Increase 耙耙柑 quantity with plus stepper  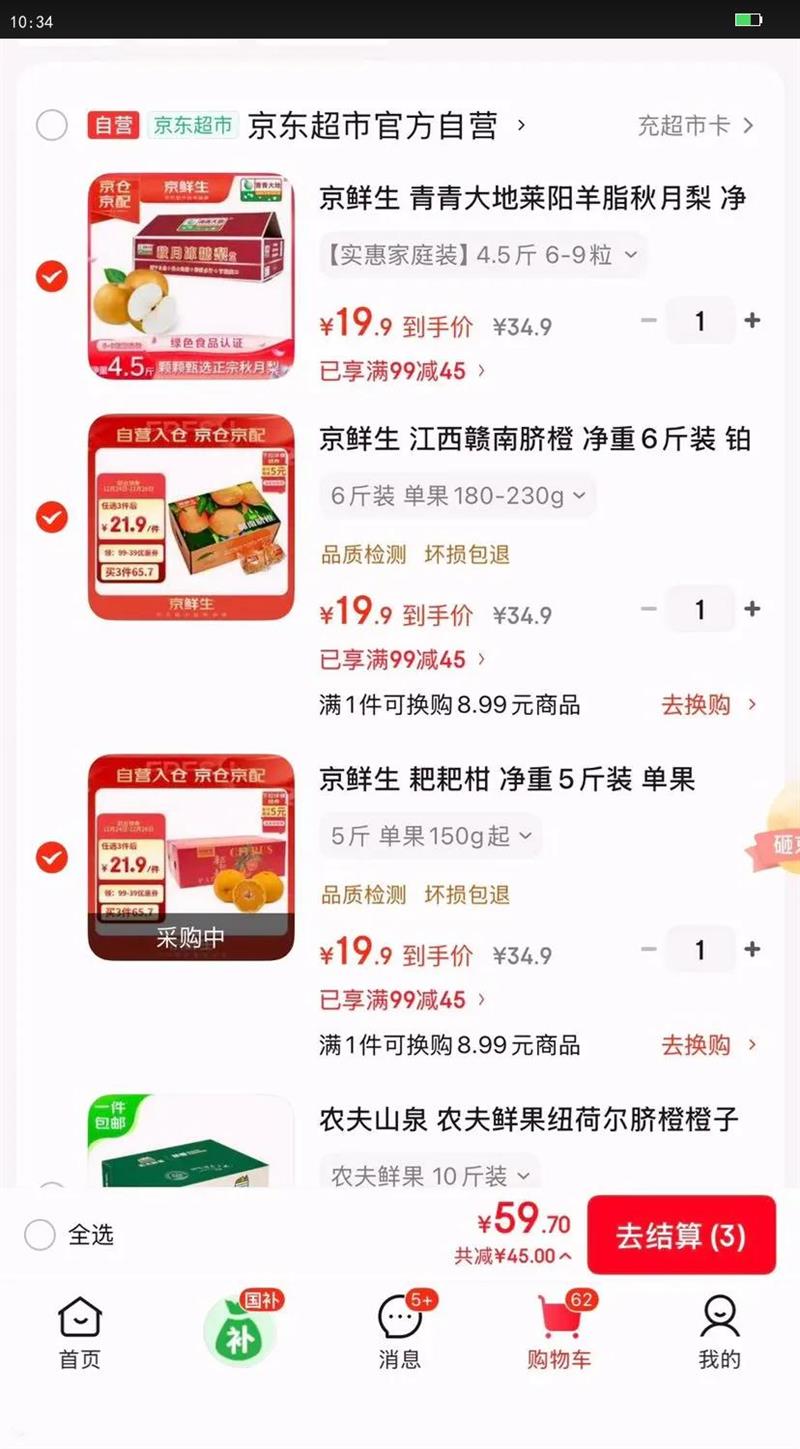coord(753,949)
